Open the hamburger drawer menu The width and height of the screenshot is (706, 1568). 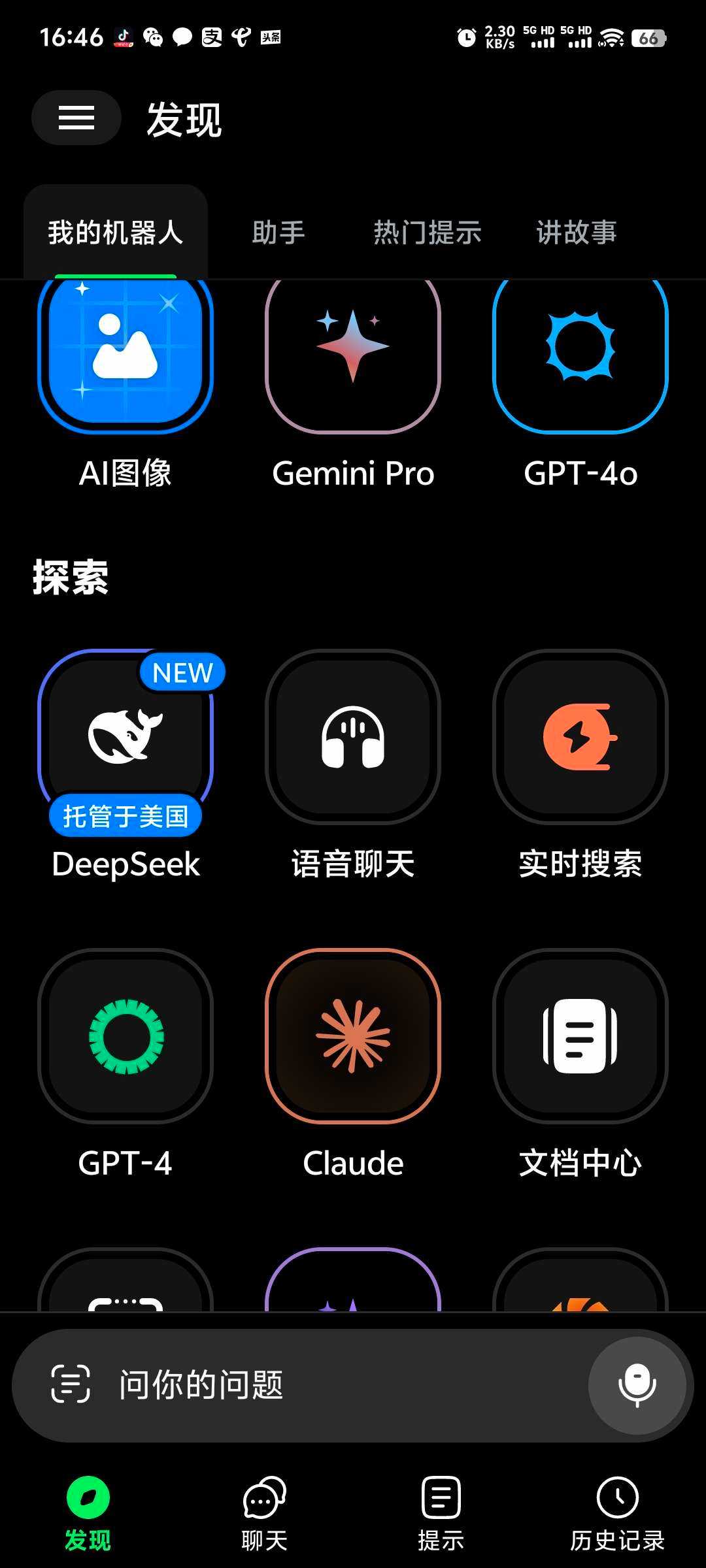click(x=76, y=118)
